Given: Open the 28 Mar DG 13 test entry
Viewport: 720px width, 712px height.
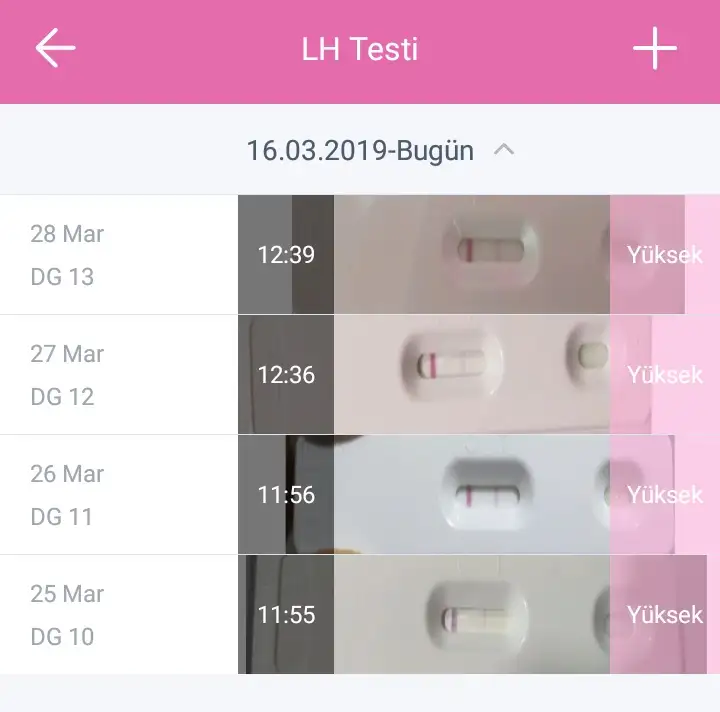Looking at the screenshot, I should tap(360, 255).
